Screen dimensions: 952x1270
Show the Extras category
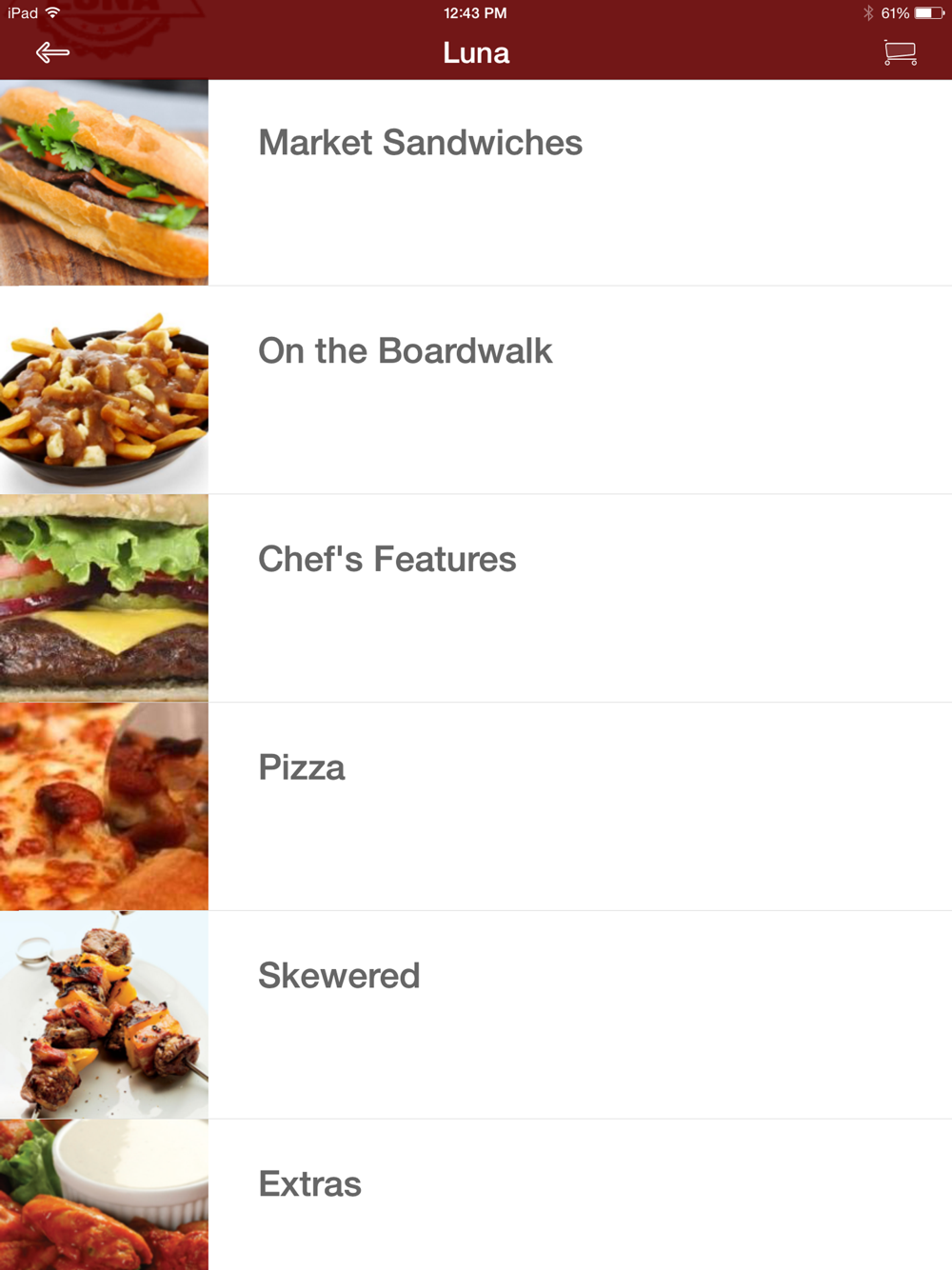(x=310, y=1184)
